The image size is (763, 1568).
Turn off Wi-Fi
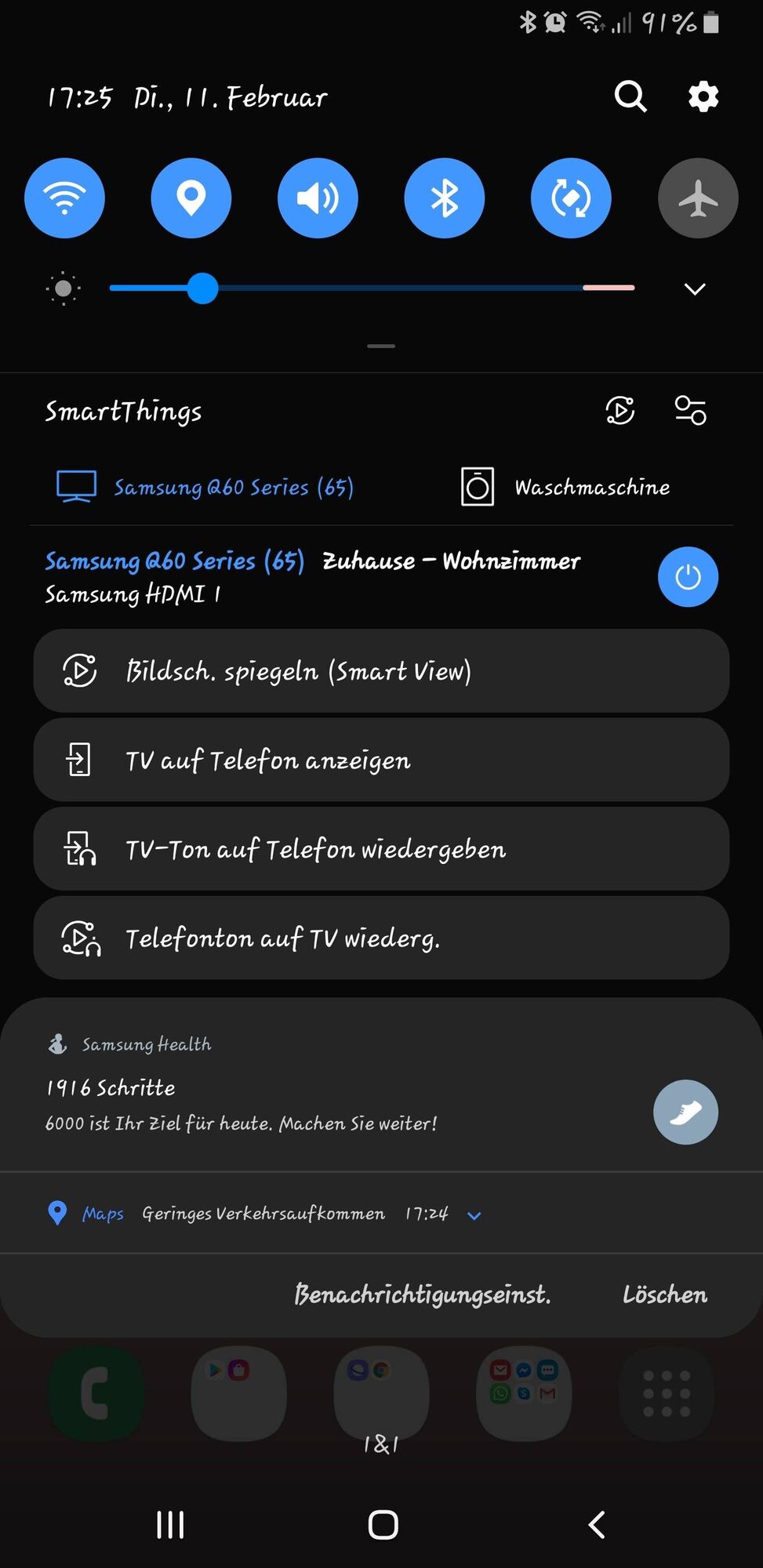click(64, 198)
